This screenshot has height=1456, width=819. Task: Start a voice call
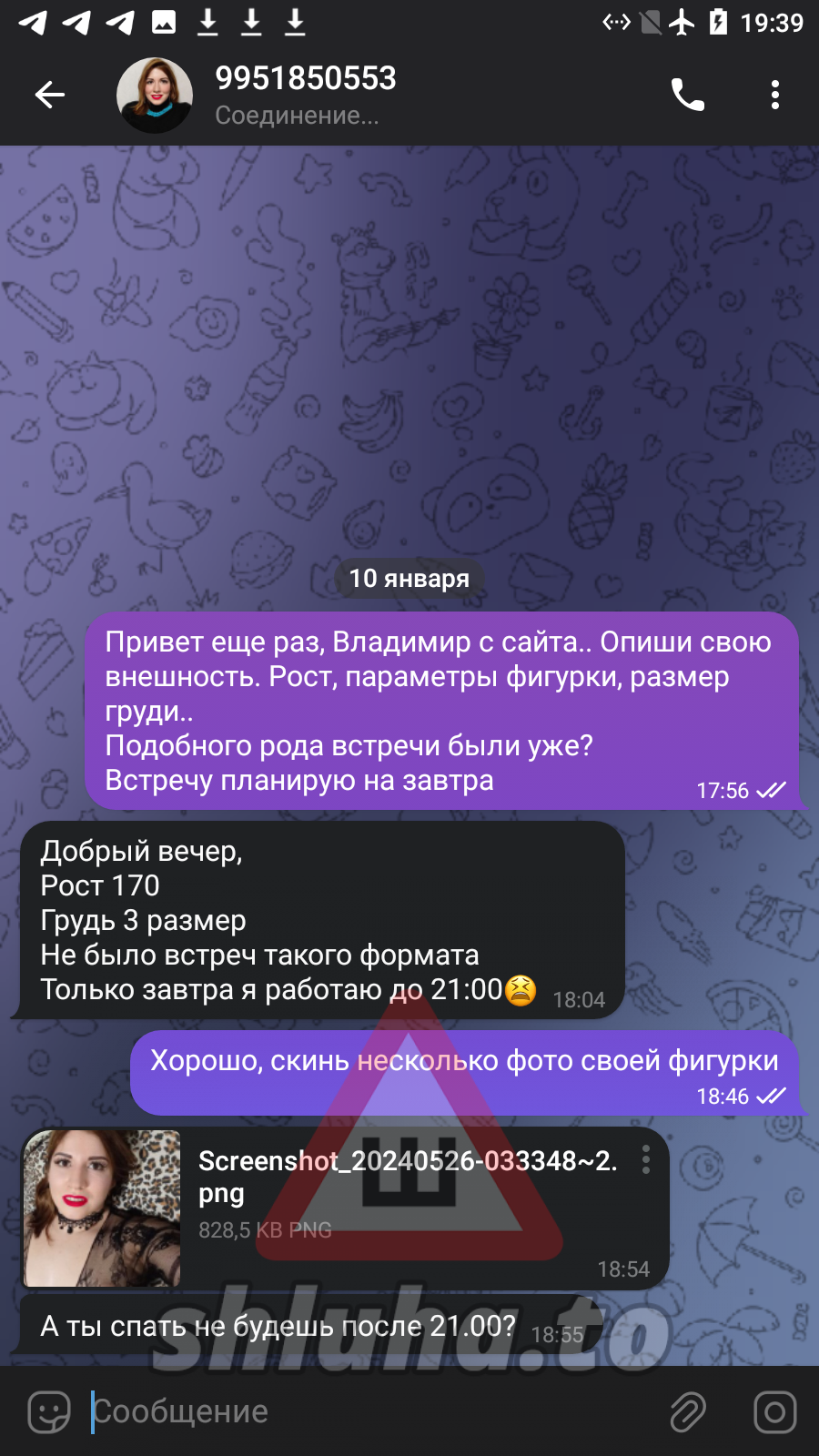click(687, 95)
